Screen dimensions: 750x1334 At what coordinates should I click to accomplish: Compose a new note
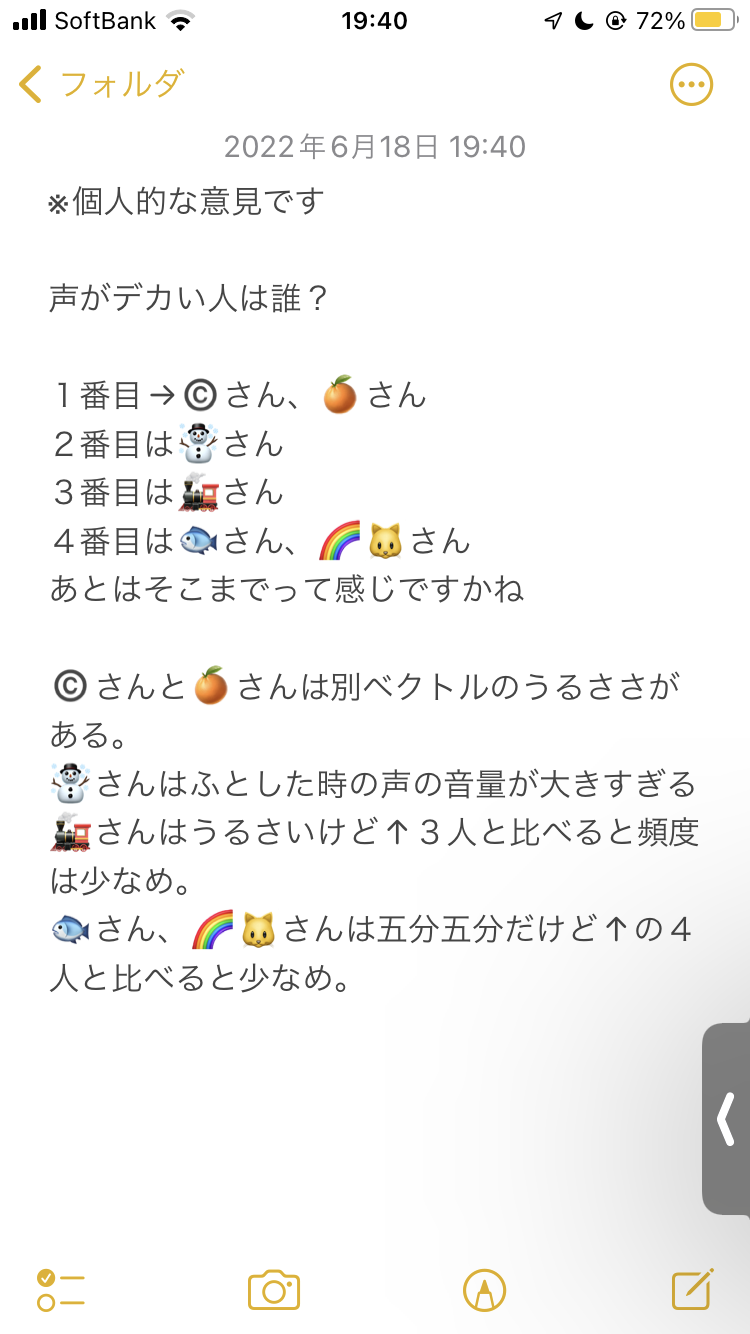point(692,1290)
